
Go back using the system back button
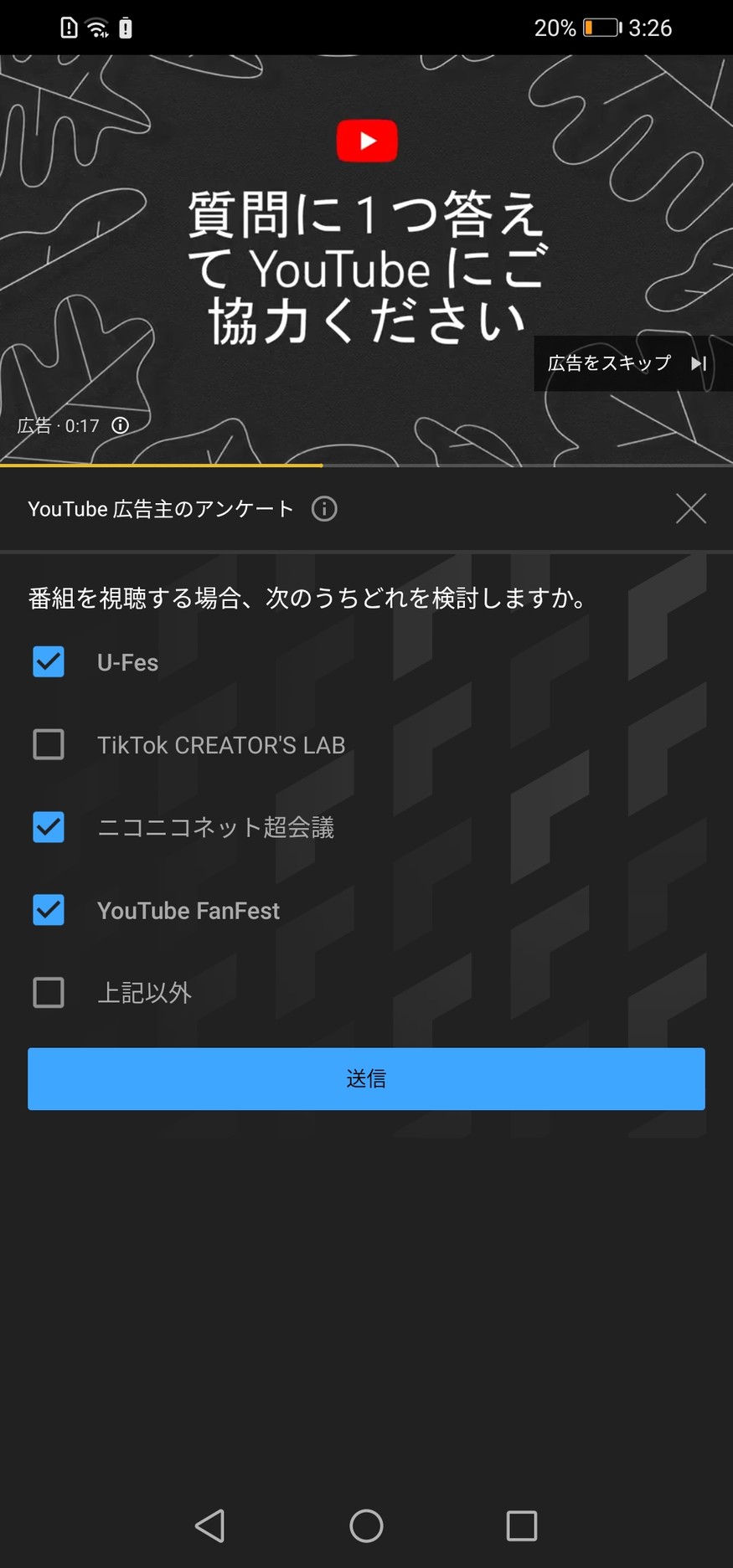(210, 1525)
